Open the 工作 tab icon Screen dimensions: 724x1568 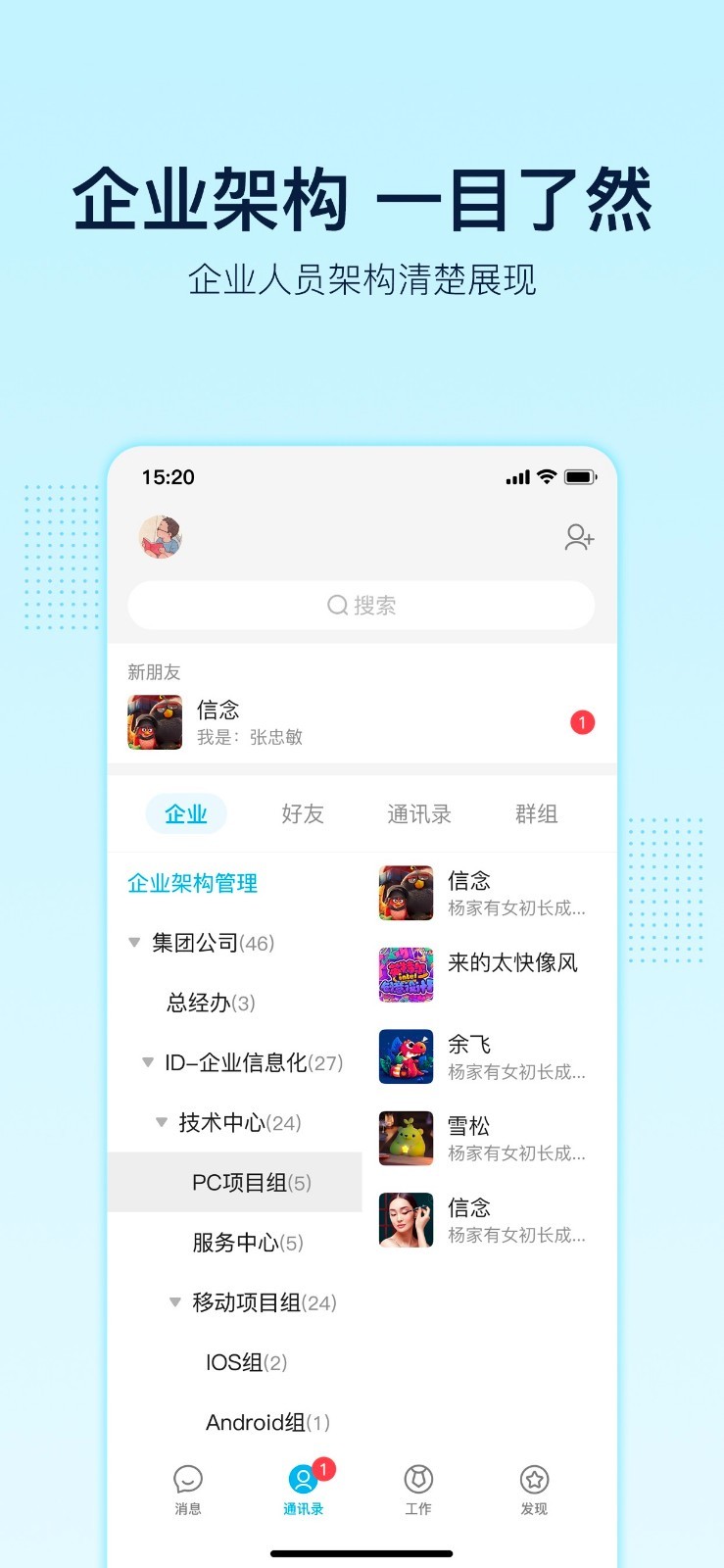point(418,1480)
